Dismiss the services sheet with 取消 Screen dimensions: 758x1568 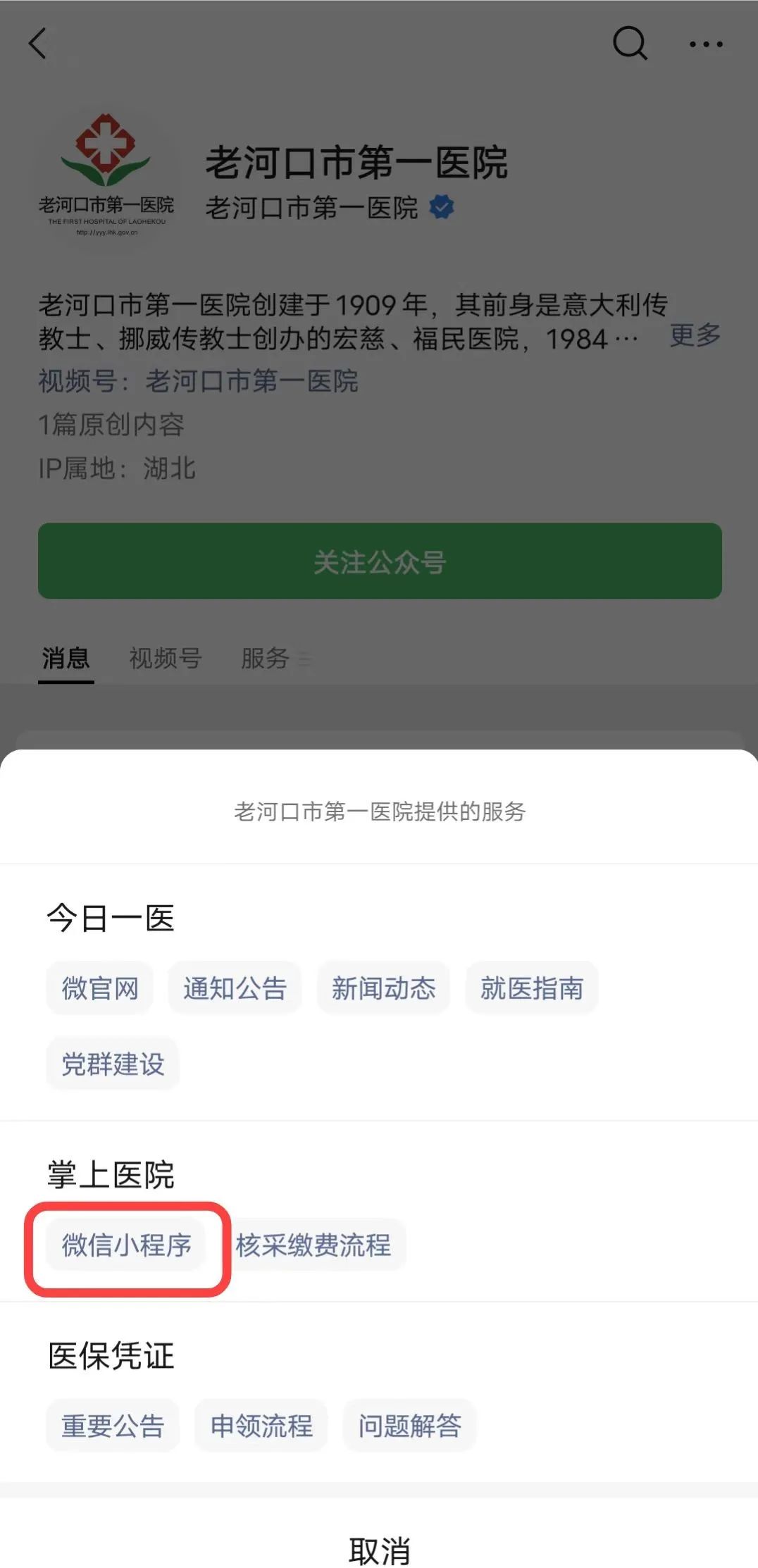click(x=379, y=1550)
